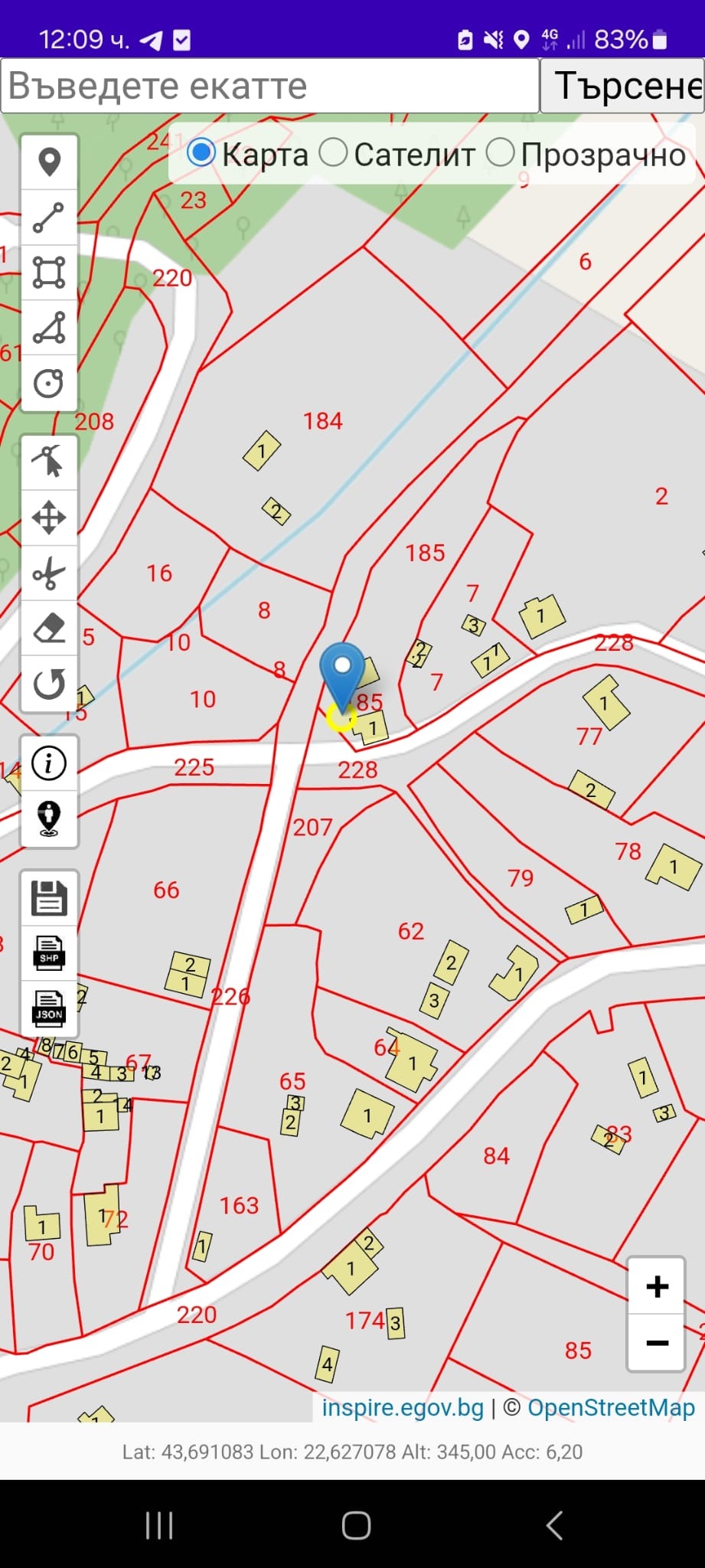
Task: Select the draw circle tool
Action: 49,383
